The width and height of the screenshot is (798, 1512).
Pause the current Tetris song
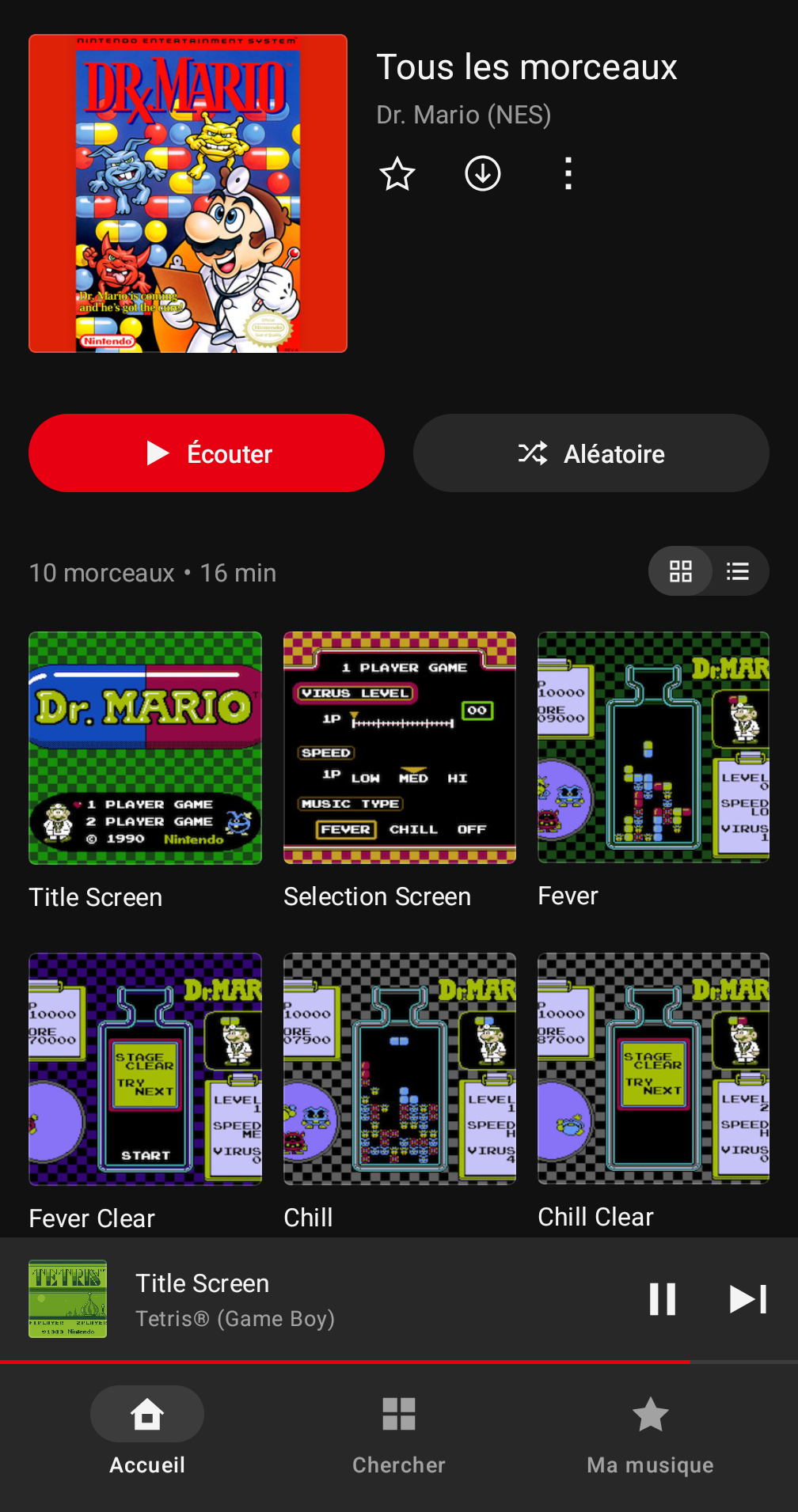tap(663, 1299)
